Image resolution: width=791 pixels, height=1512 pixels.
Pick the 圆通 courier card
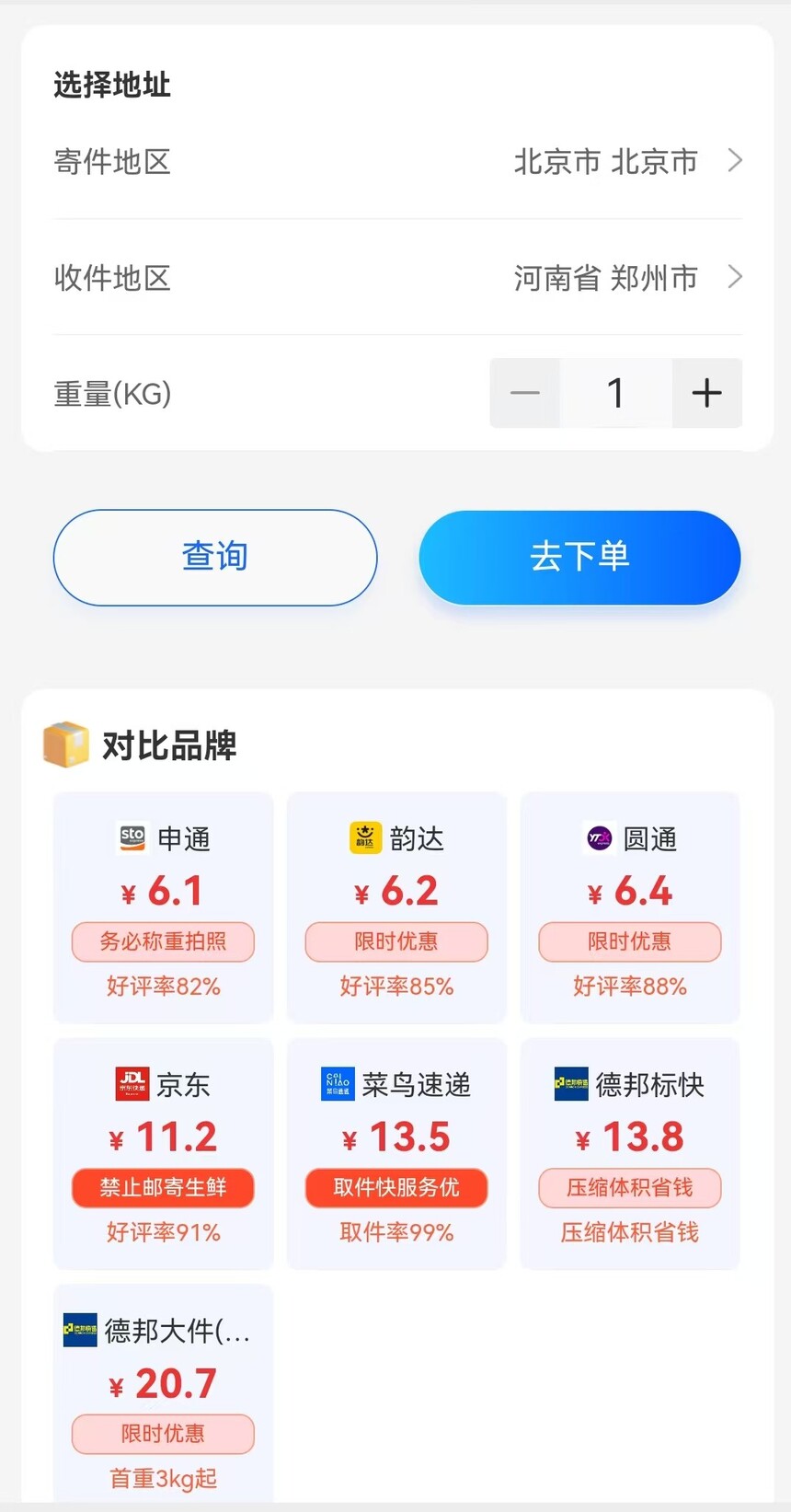(x=630, y=907)
